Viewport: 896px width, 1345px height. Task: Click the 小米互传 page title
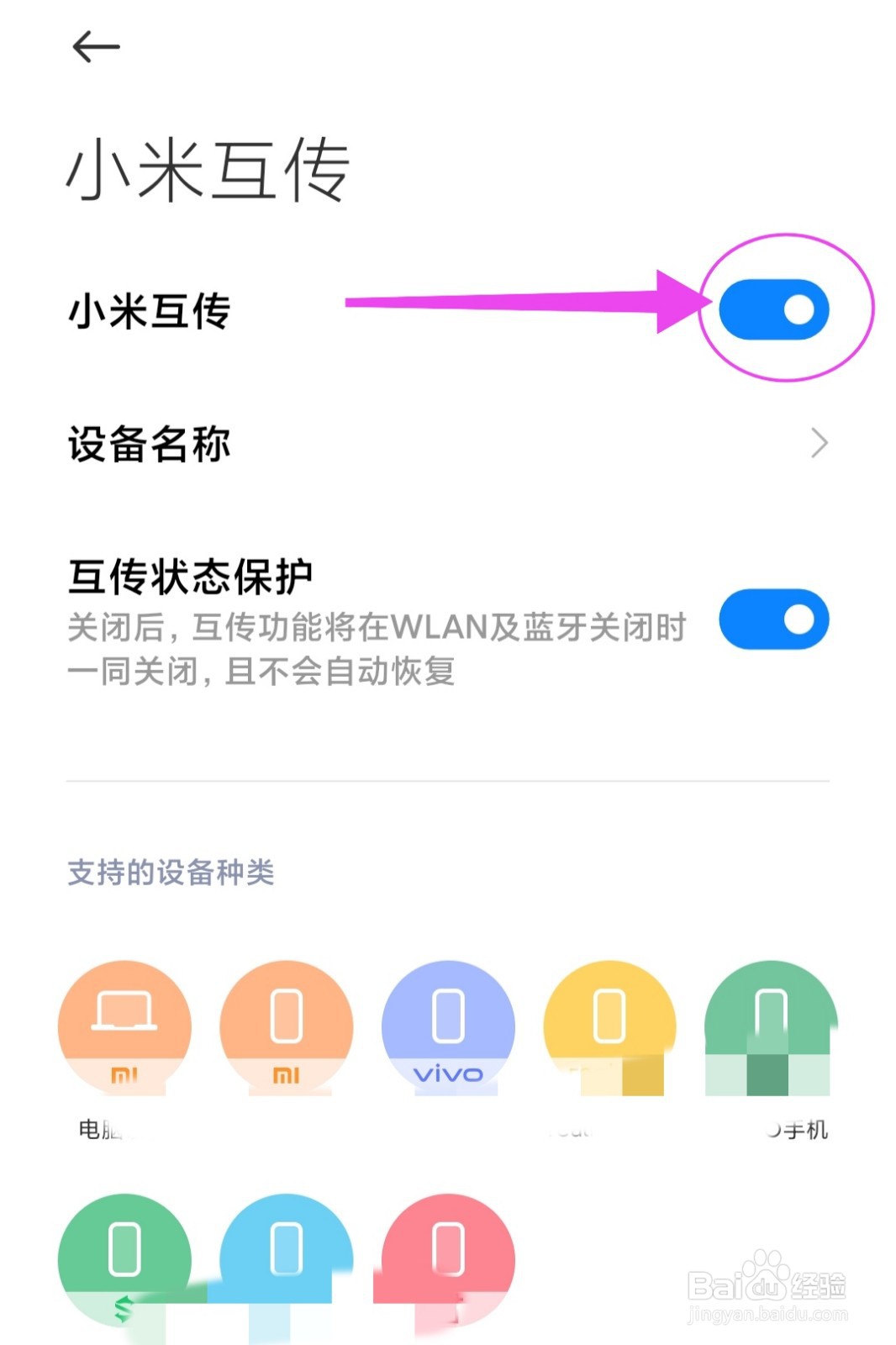point(208,166)
